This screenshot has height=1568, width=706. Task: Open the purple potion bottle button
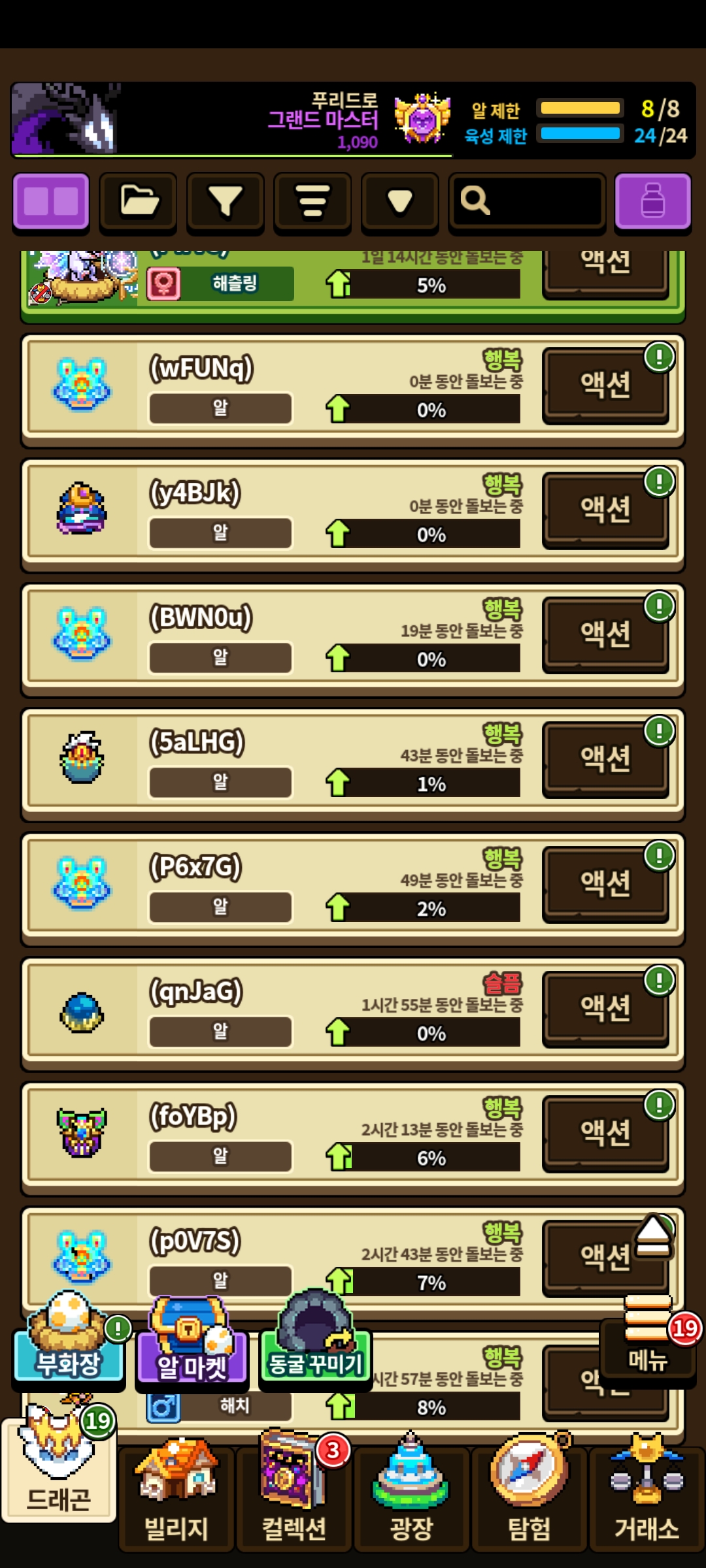pos(652,202)
